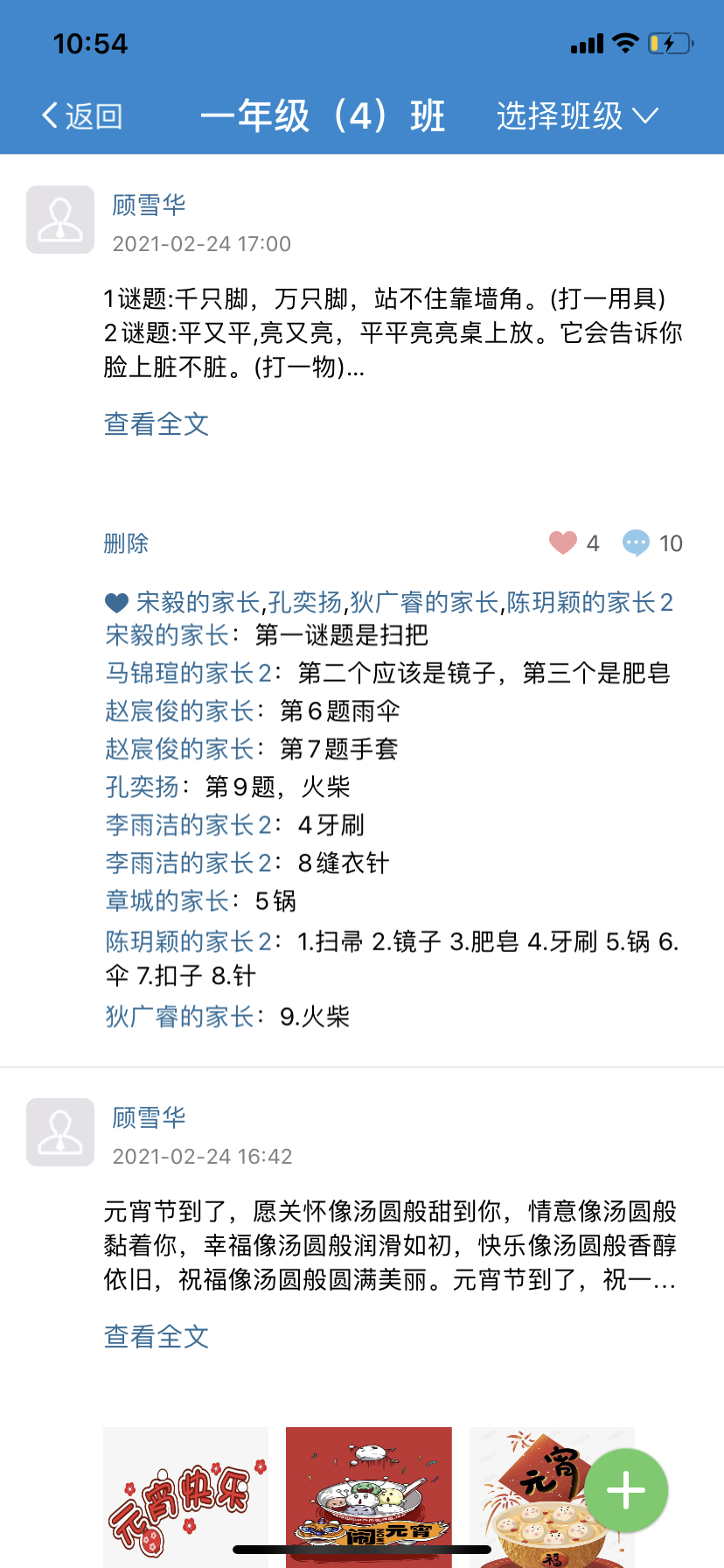Tap the green plus button to create a post
Screen dimensions: 724x1568
(626, 1490)
